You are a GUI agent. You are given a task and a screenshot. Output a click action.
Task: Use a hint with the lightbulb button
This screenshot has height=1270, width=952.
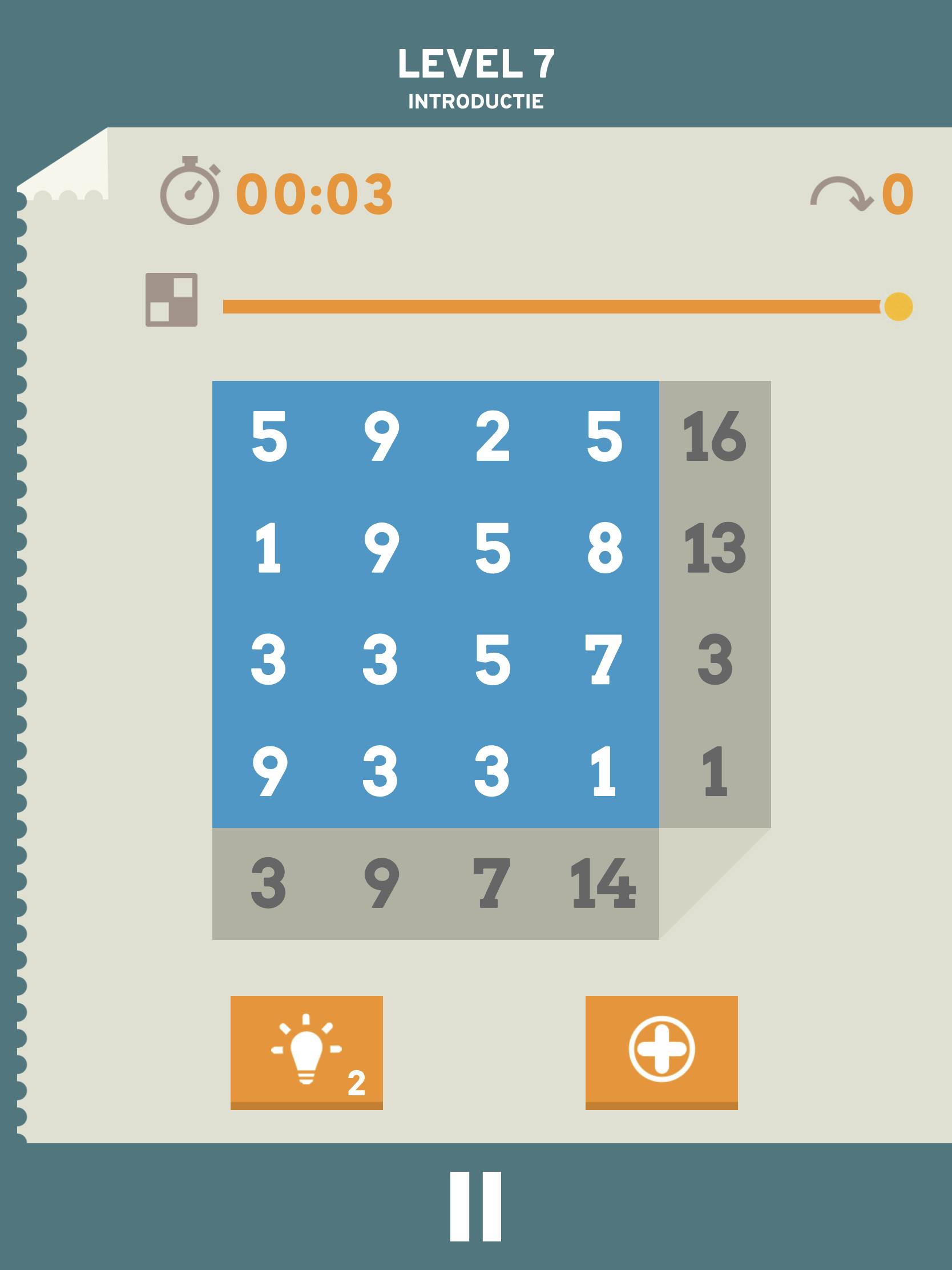[306, 1051]
